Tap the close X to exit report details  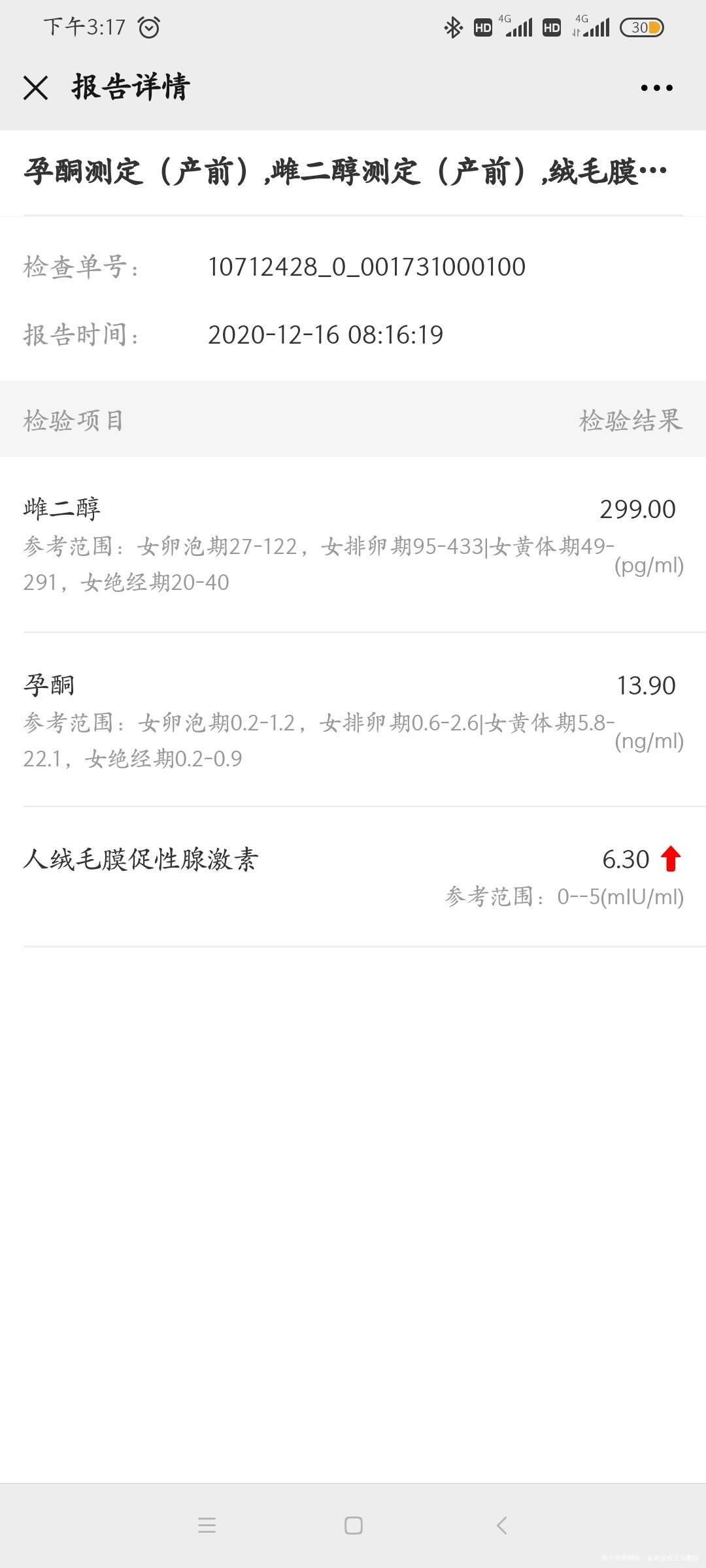coord(37,87)
